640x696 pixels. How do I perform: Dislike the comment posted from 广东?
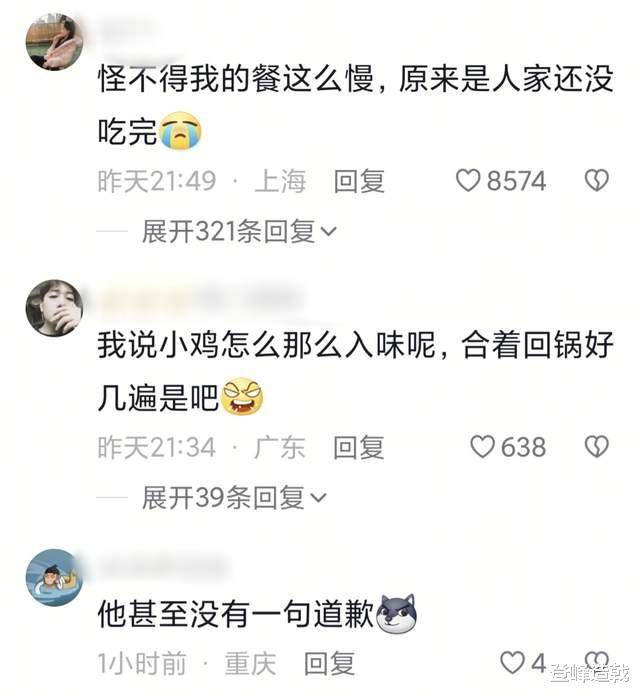click(596, 447)
